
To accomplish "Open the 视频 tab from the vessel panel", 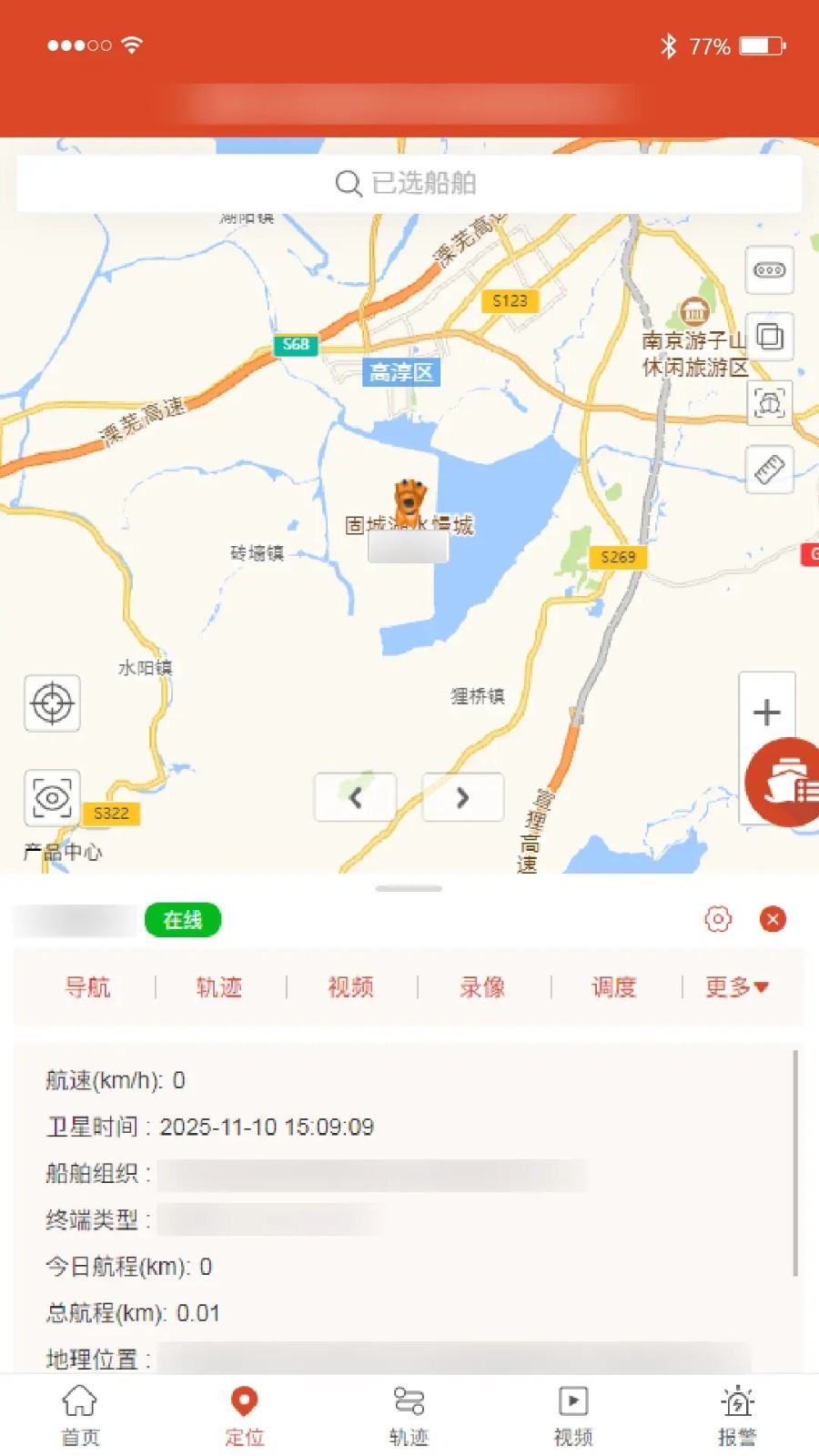I will coord(350,987).
